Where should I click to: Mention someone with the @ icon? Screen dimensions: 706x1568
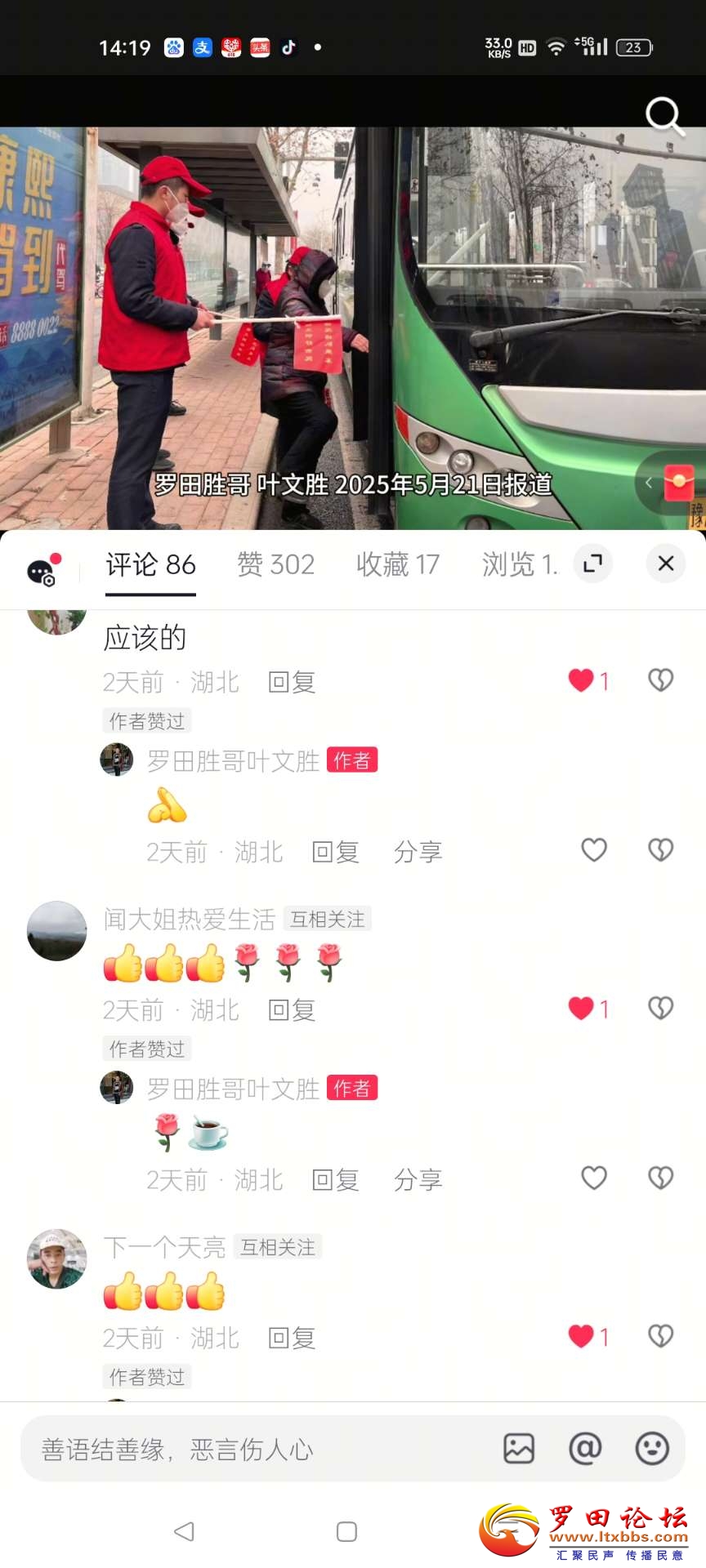point(585,1449)
